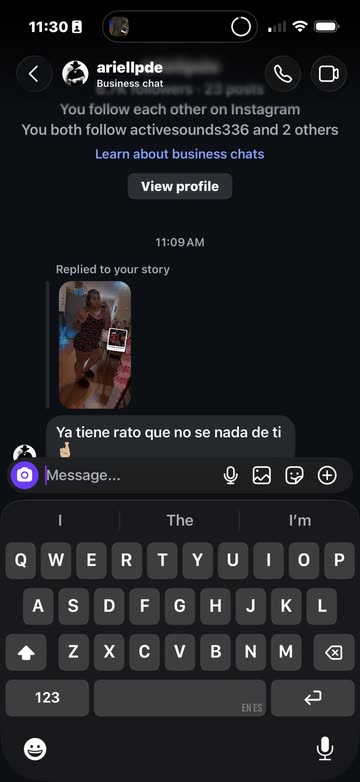Open the emoji keyboard
360x782 pixels.
click(x=35, y=749)
